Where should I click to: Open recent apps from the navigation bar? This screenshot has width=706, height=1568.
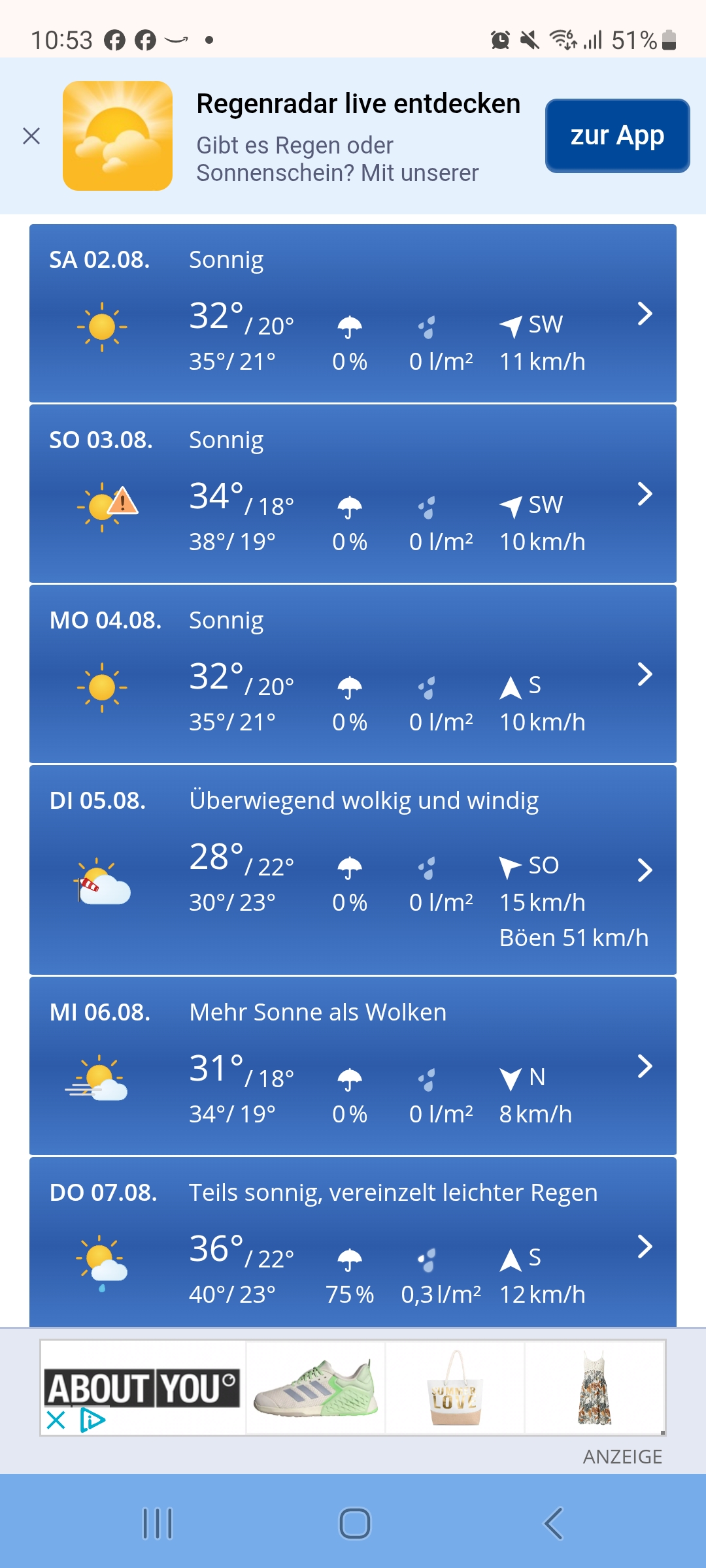coord(158,1524)
